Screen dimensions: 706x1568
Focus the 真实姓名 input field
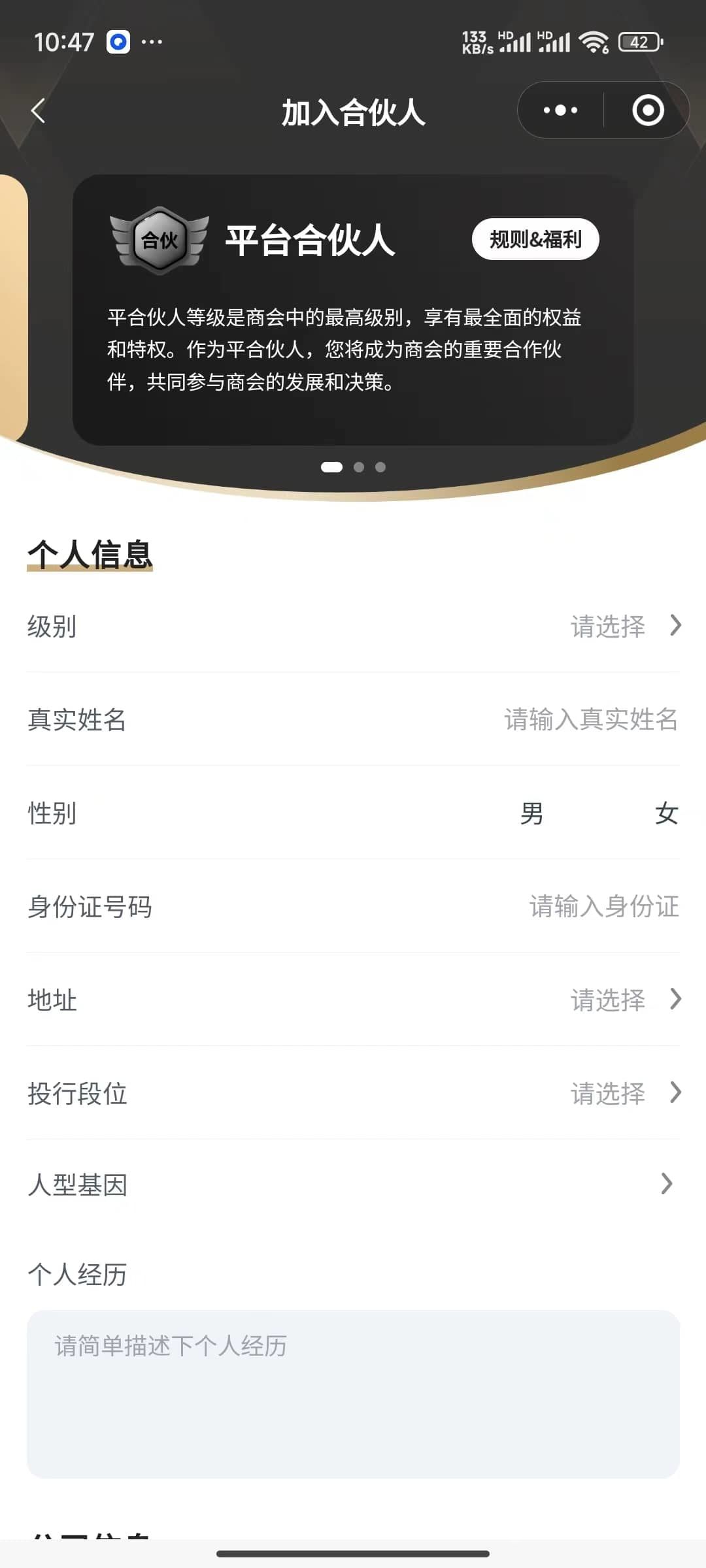[353, 719]
